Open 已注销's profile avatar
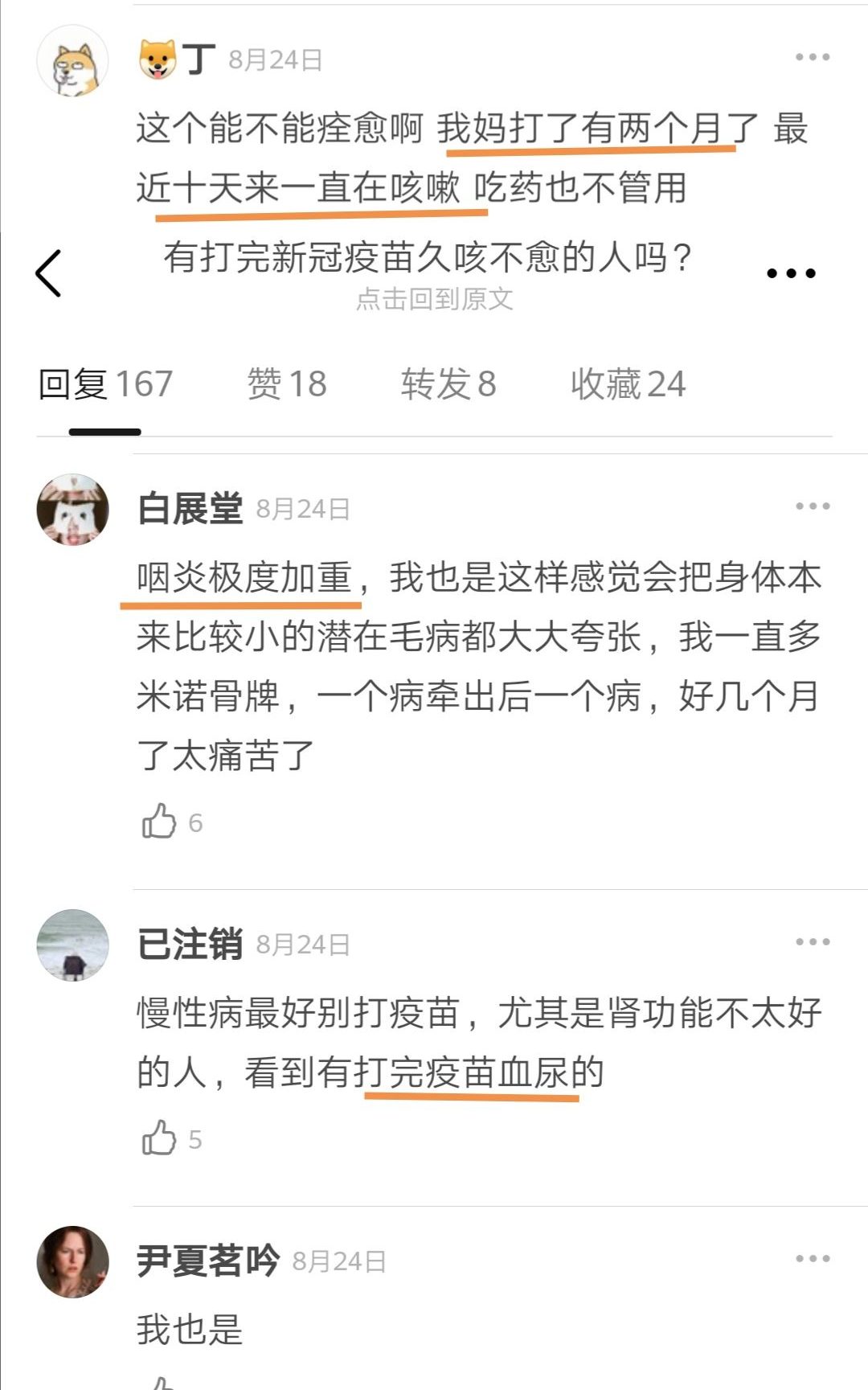This screenshot has height=1390, width=868. 73,945
